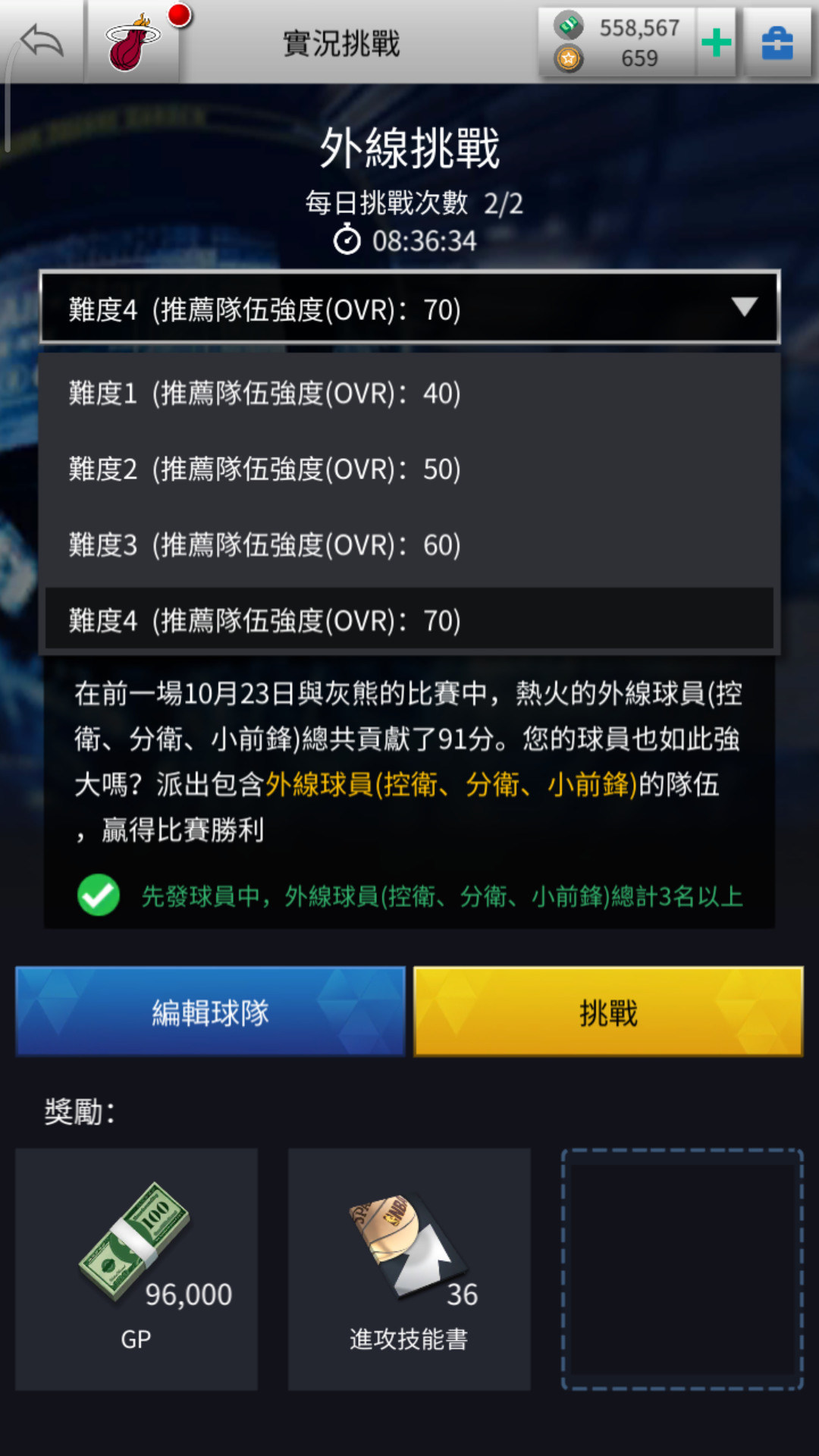This screenshot has height=1456, width=819.
Task: Add more currency with the plus button
Action: 716,42
